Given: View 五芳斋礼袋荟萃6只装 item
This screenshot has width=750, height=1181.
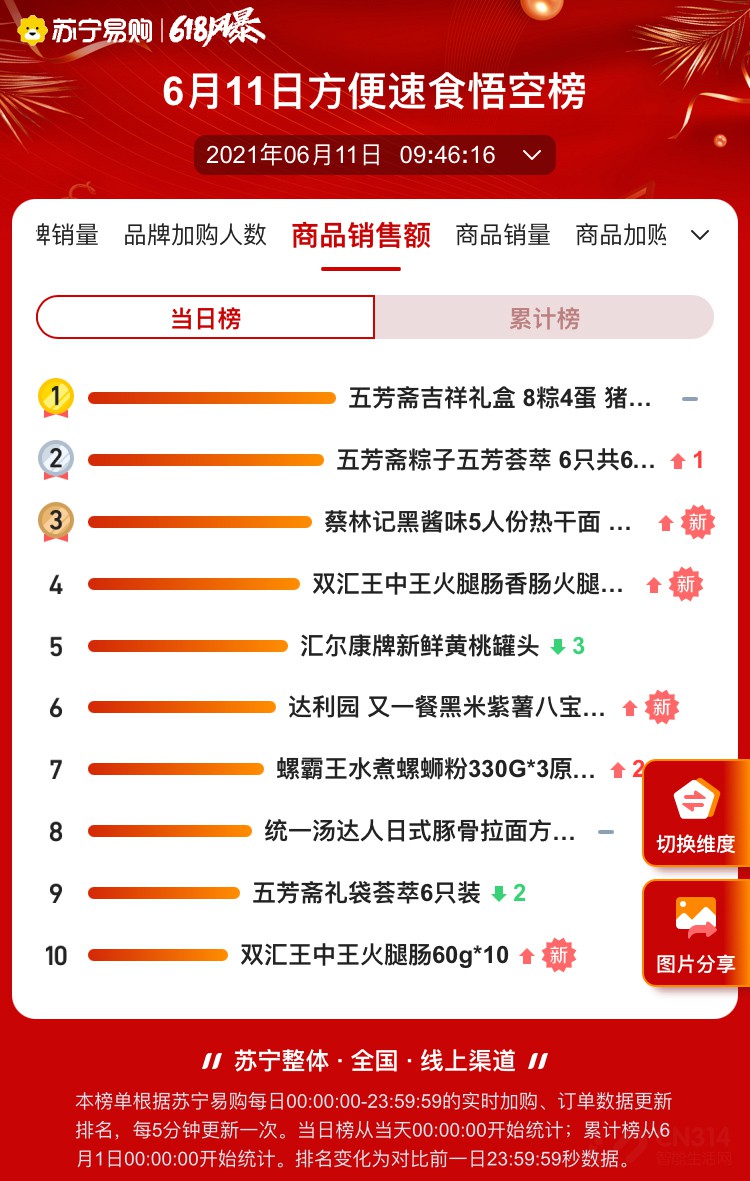Looking at the screenshot, I should point(366,893).
